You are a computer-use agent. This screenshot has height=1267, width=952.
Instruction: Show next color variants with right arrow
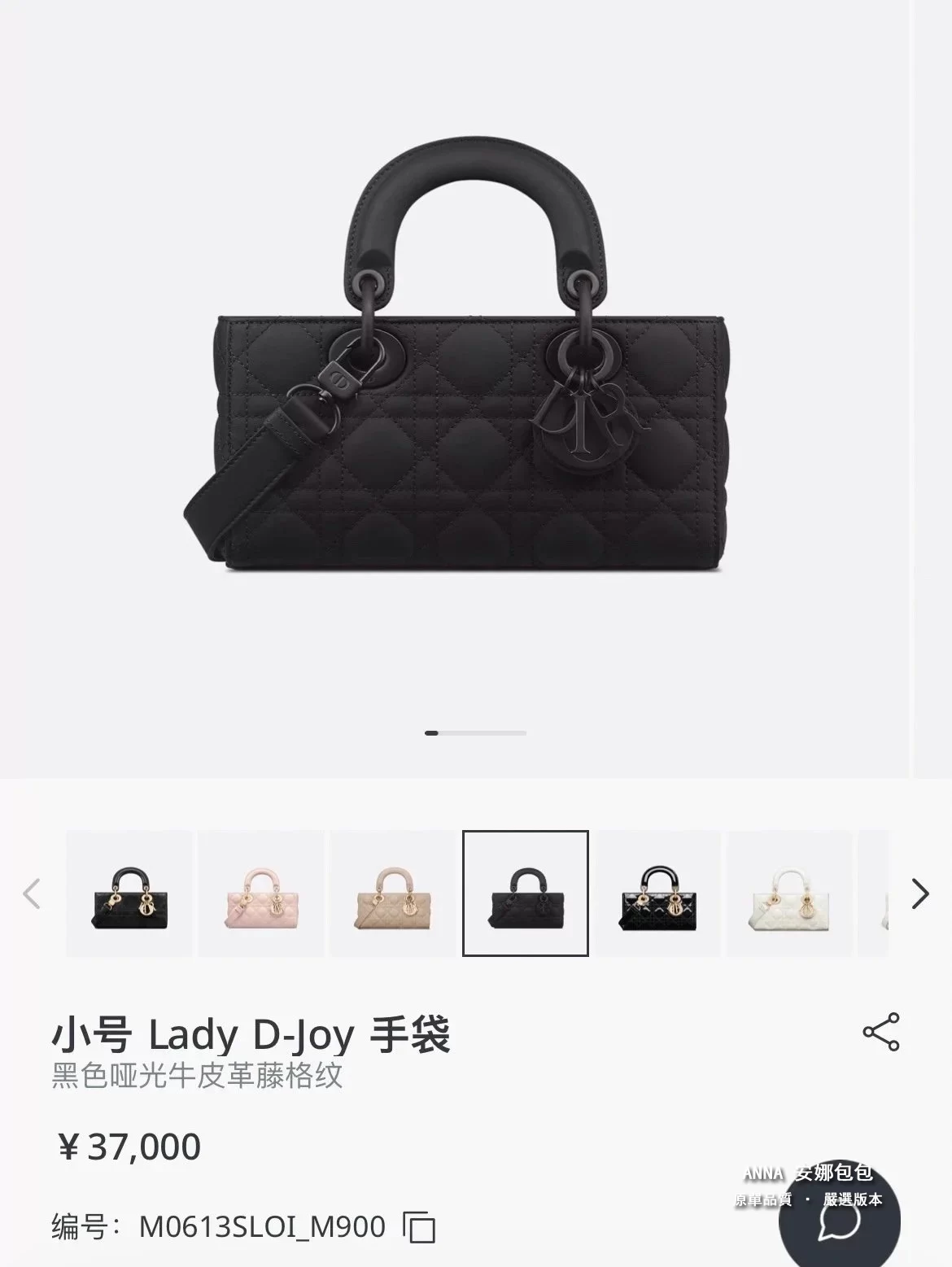click(x=920, y=893)
